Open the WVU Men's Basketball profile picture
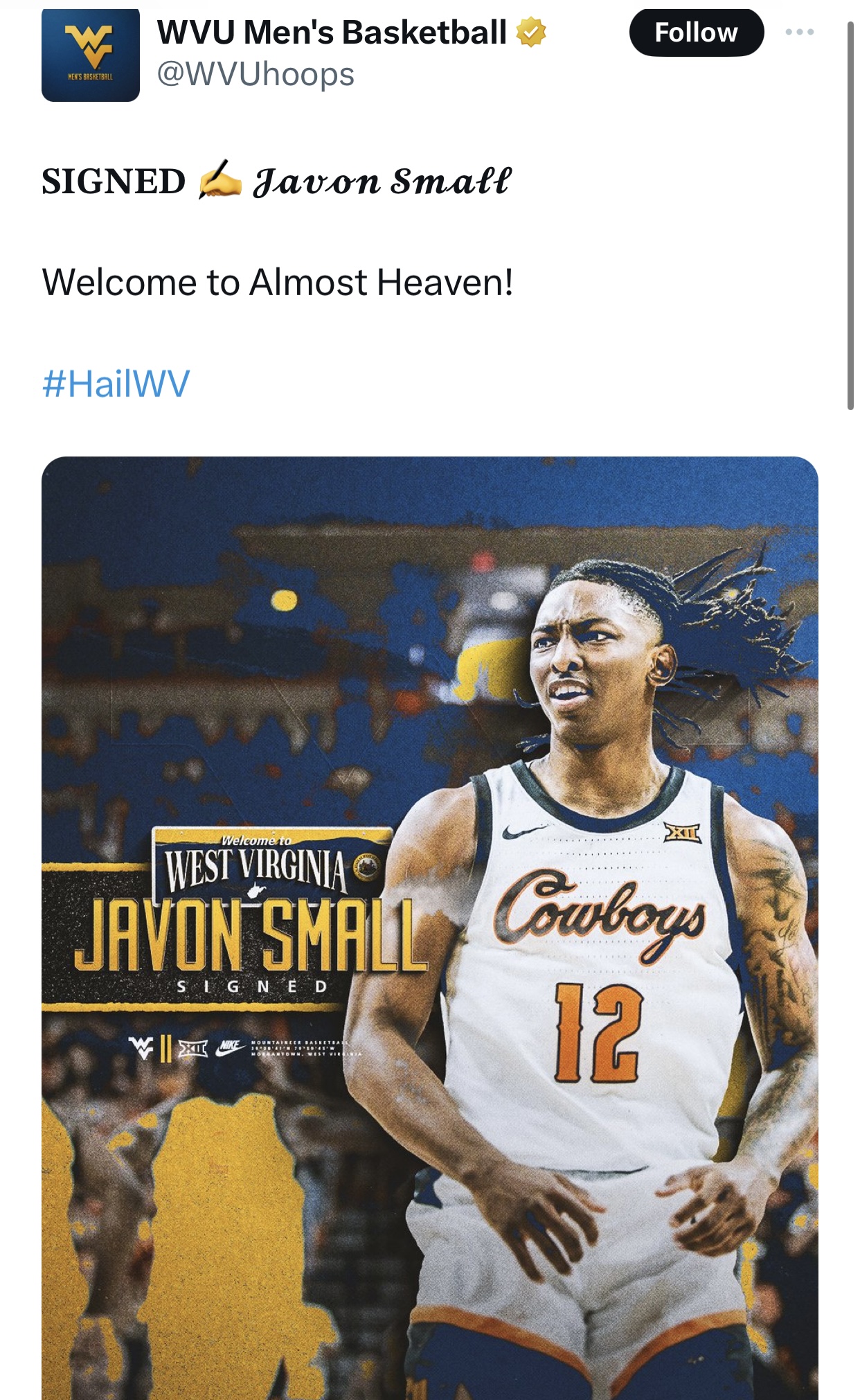This screenshot has height=1400, width=860. click(91, 55)
